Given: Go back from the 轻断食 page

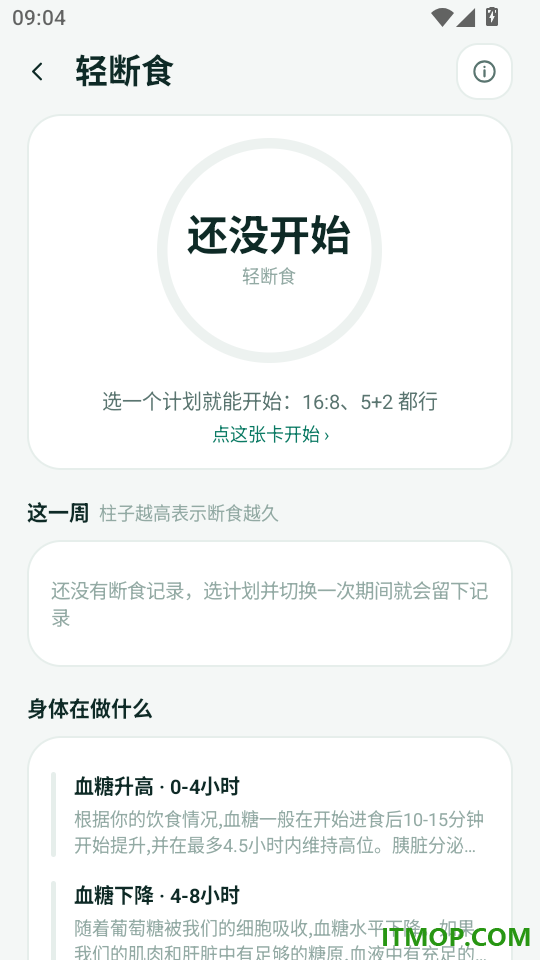Looking at the screenshot, I should coord(37,72).
